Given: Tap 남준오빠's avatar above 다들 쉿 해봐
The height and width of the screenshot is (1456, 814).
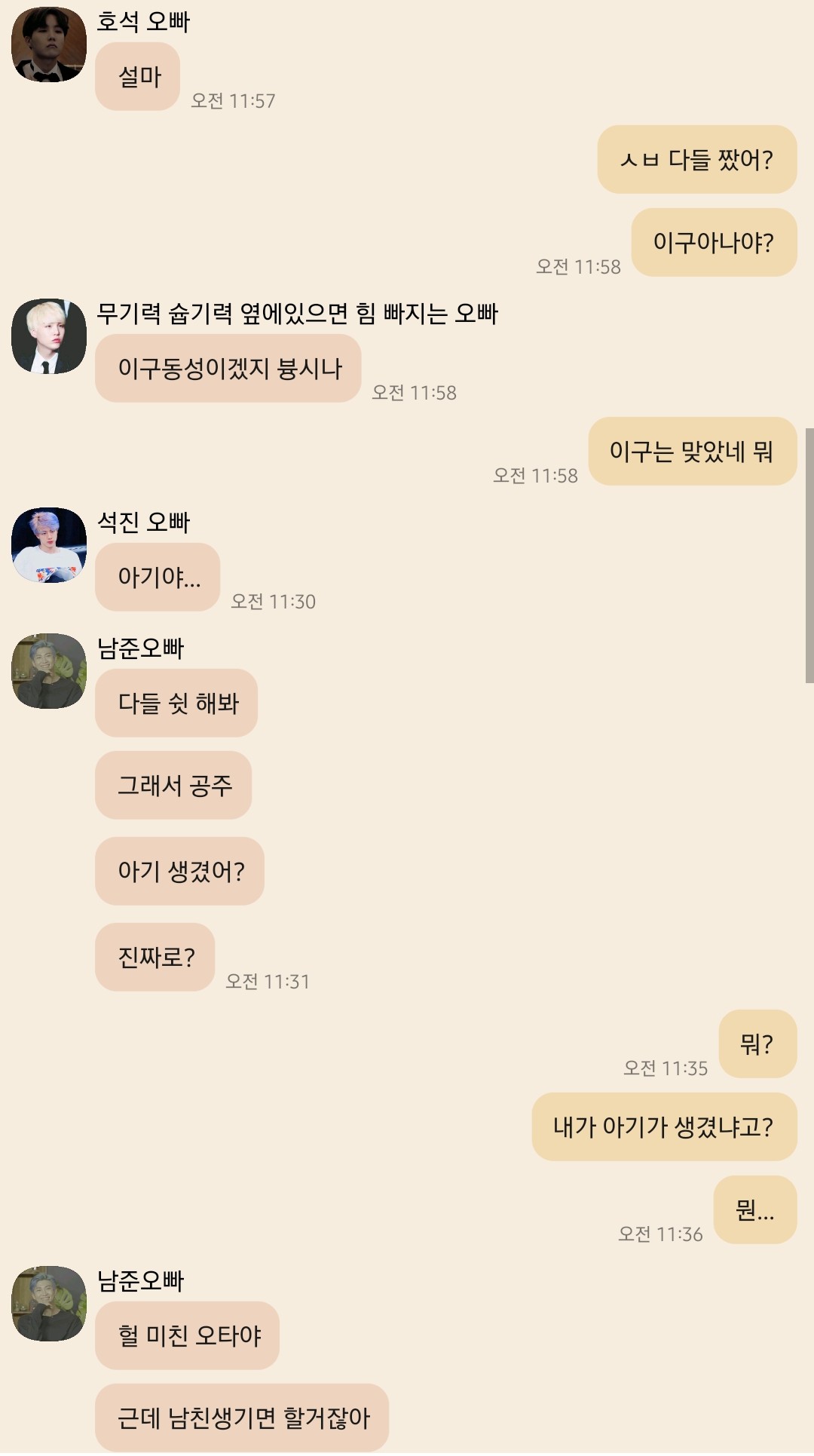Looking at the screenshot, I should (x=49, y=671).
